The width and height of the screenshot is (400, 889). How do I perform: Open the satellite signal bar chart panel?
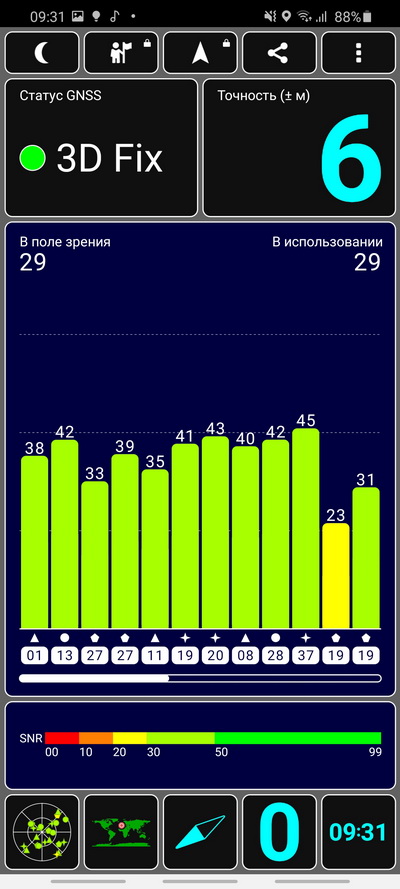click(200, 459)
